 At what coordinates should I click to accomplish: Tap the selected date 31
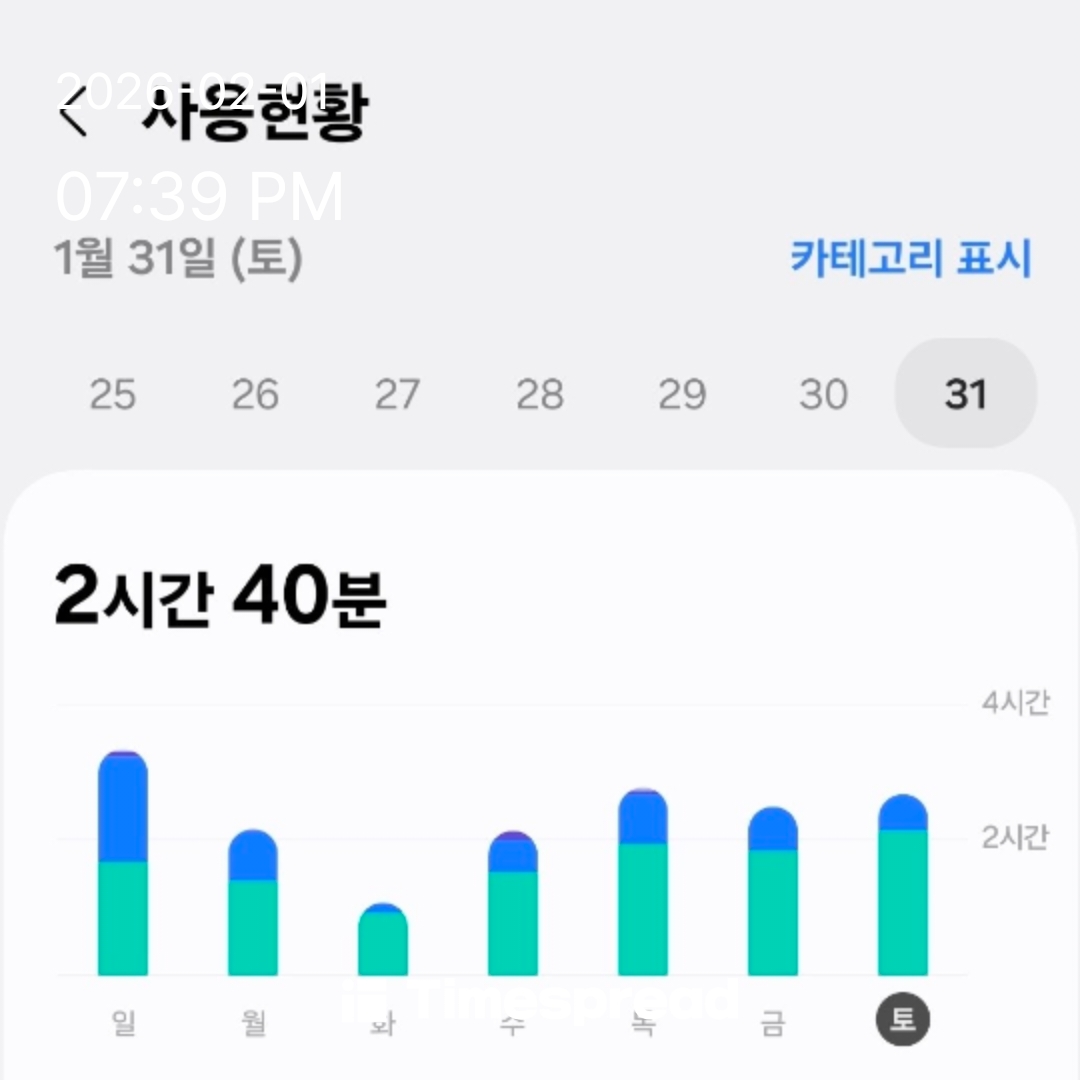965,394
